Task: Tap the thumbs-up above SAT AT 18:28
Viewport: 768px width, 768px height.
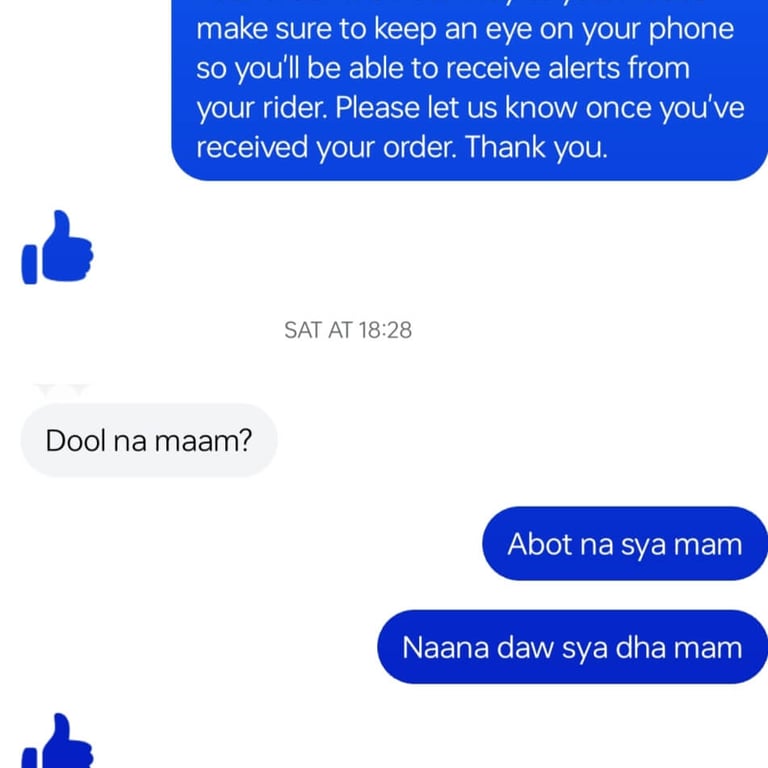Action: pos(57,247)
